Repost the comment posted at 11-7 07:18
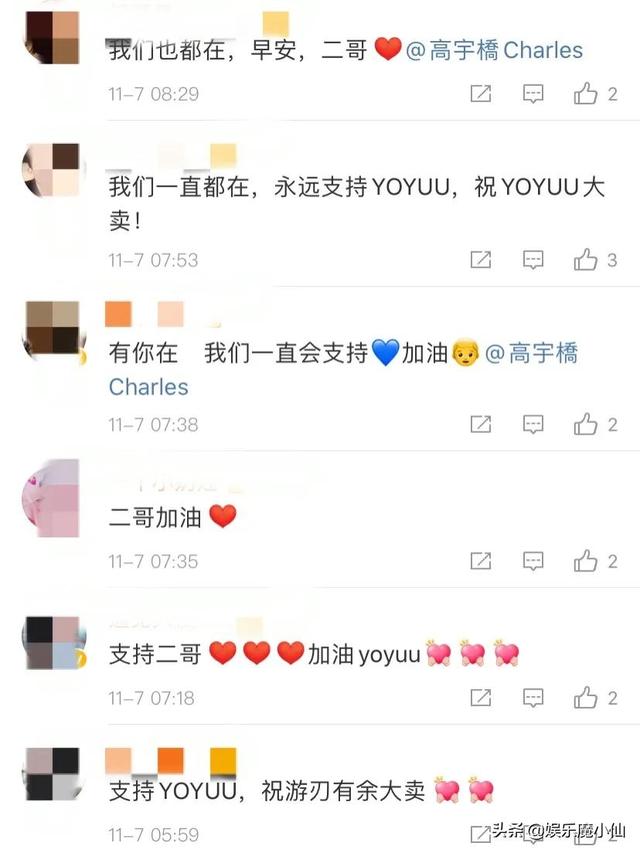This screenshot has width=640, height=853. point(481,698)
